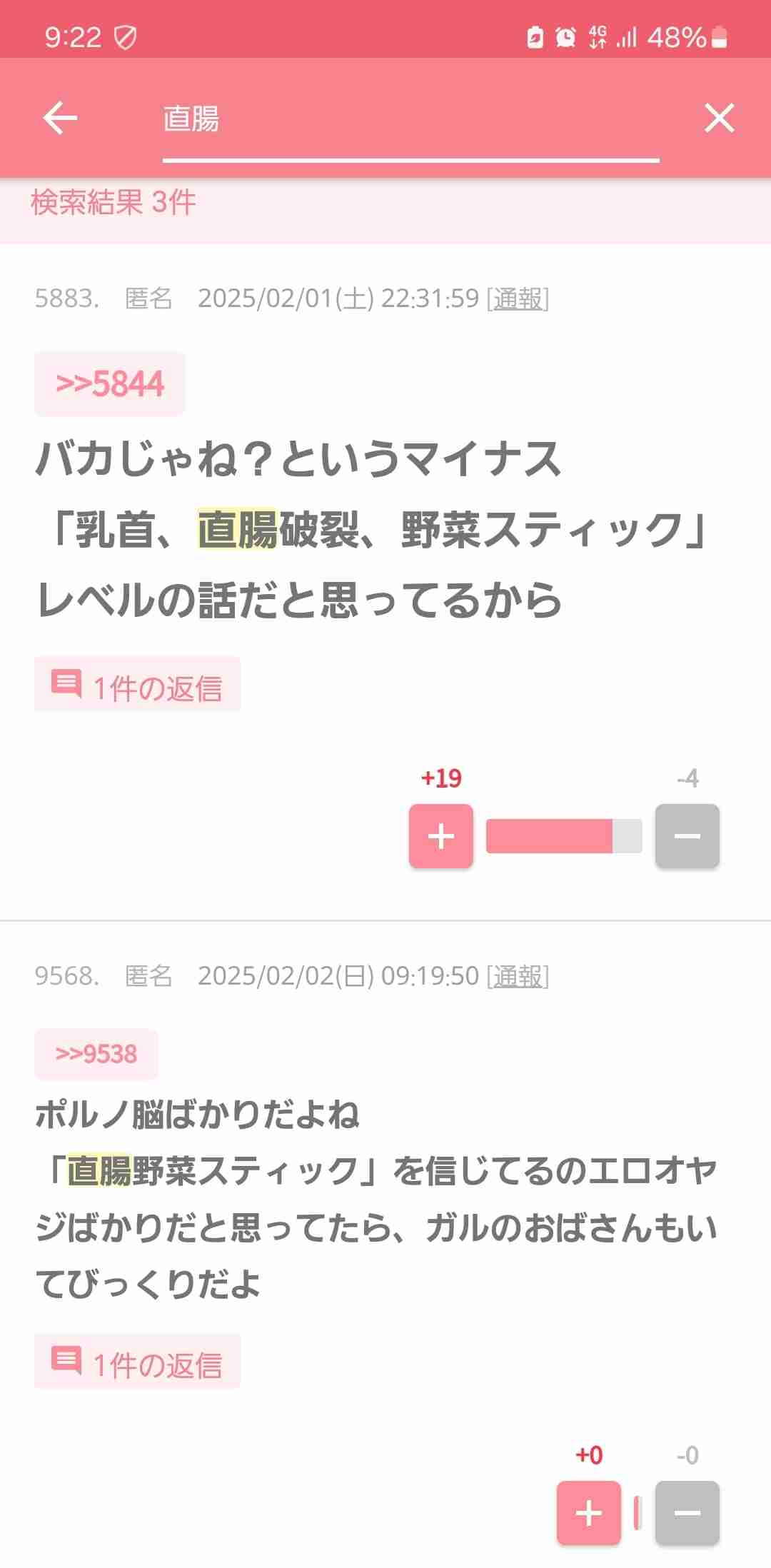Downvote comment 5883 with the minus button

click(x=687, y=836)
